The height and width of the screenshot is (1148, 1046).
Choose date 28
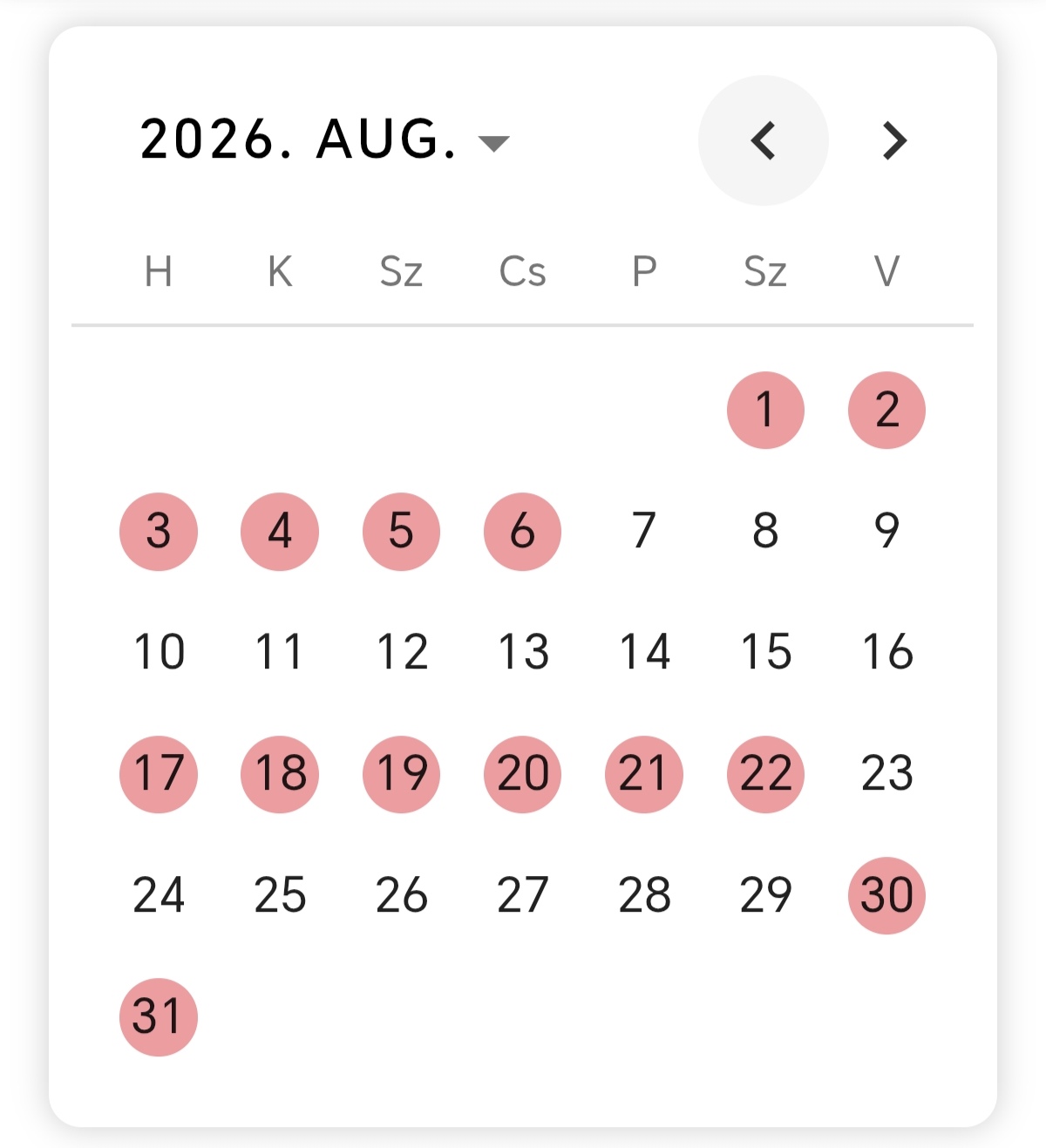pos(644,895)
